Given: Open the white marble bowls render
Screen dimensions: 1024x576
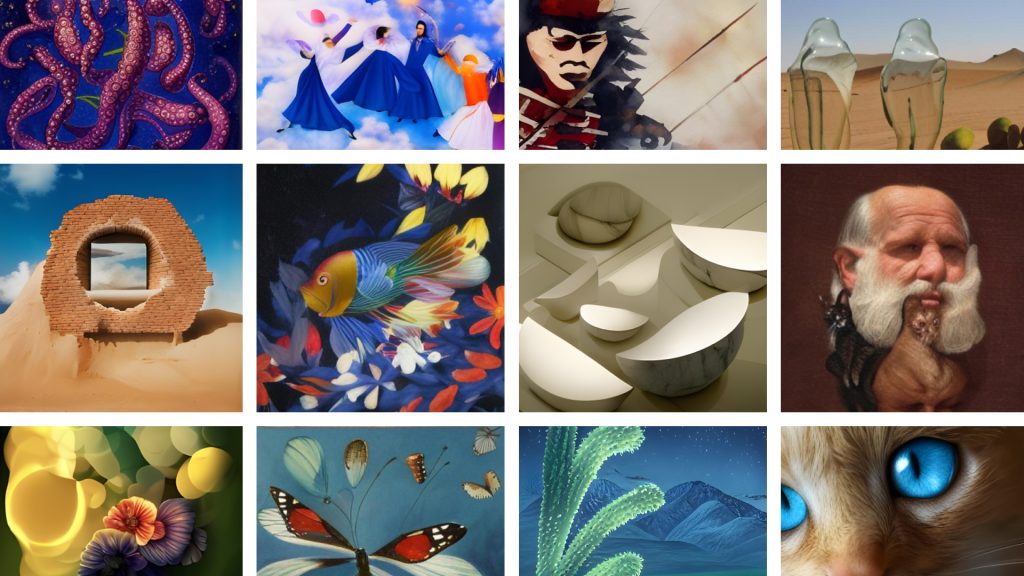Looking at the screenshot, I should (x=642, y=288).
